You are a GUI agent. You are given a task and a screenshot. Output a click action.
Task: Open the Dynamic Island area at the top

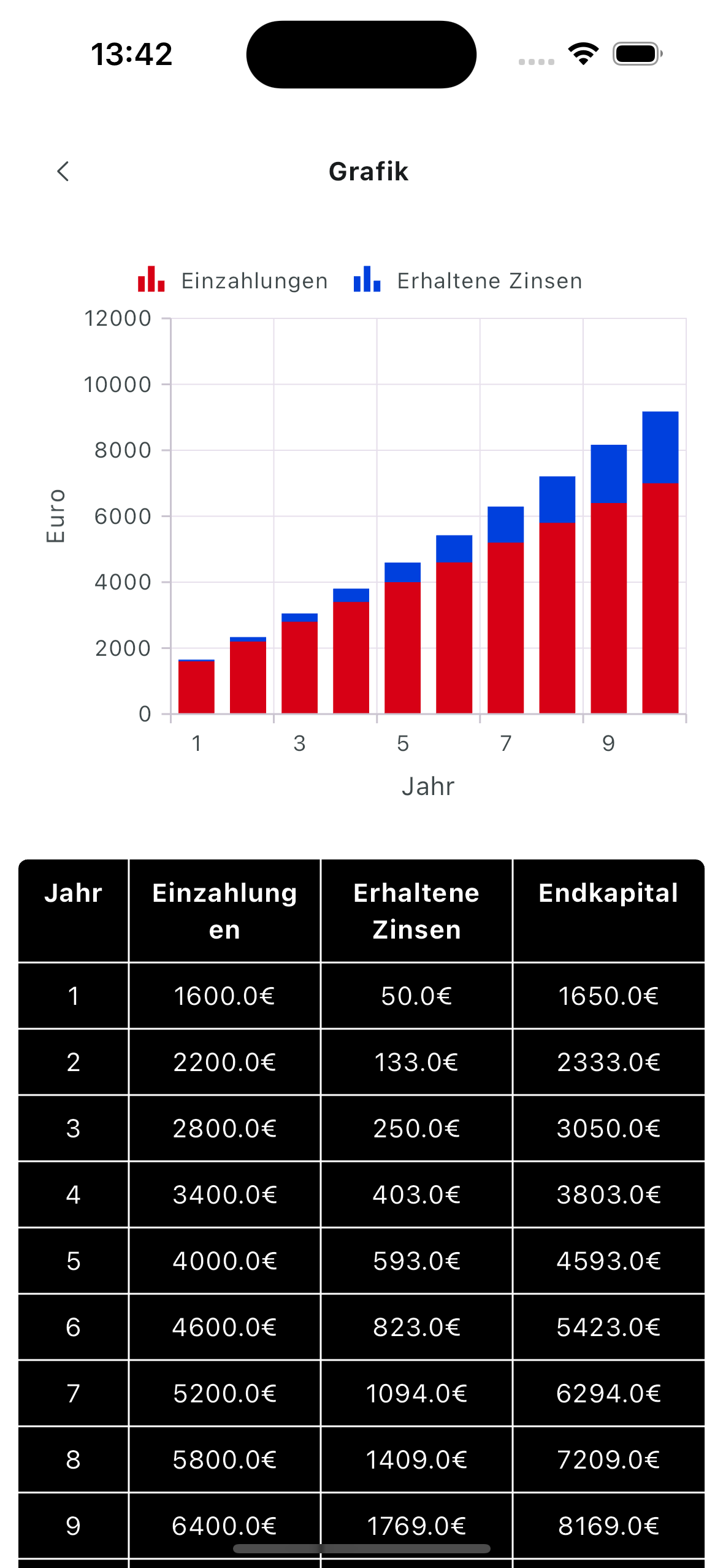[361, 54]
